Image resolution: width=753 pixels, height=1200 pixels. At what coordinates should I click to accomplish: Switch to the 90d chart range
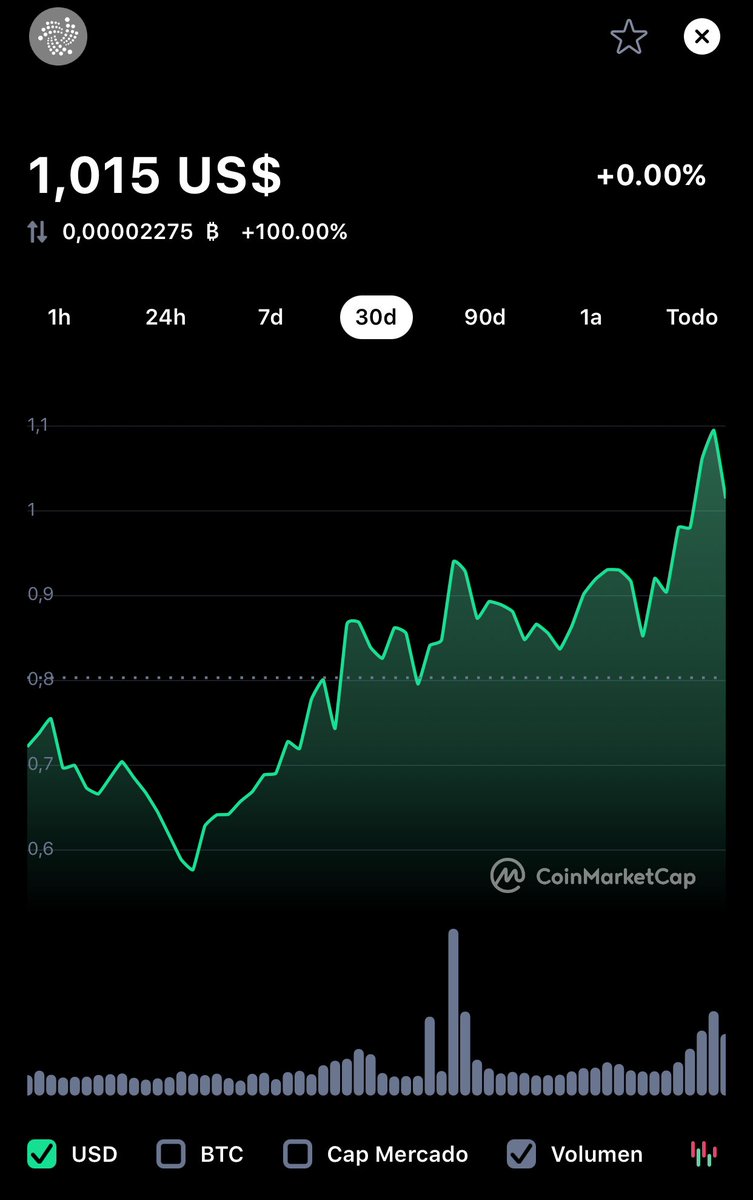(485, 317)
